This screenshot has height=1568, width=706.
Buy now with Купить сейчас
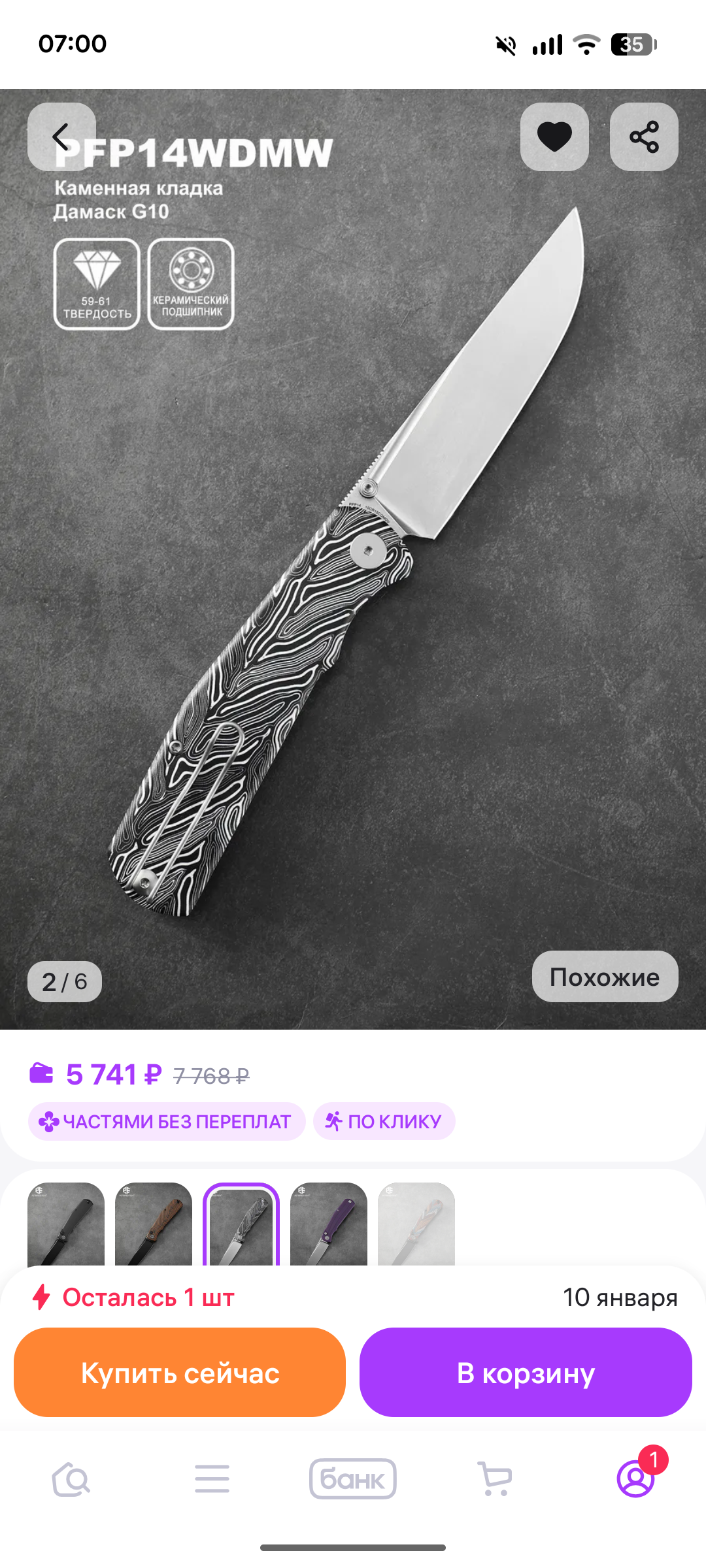180,1373
